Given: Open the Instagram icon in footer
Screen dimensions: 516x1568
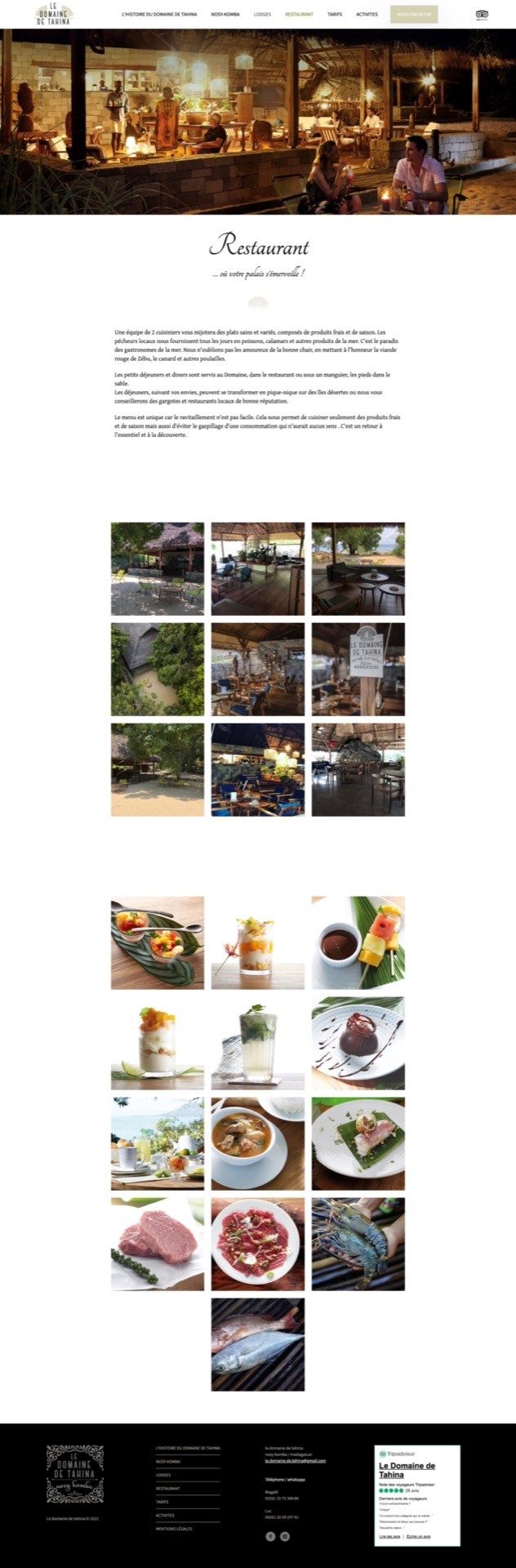Looking at the screenshot, I should (285, 1536).
